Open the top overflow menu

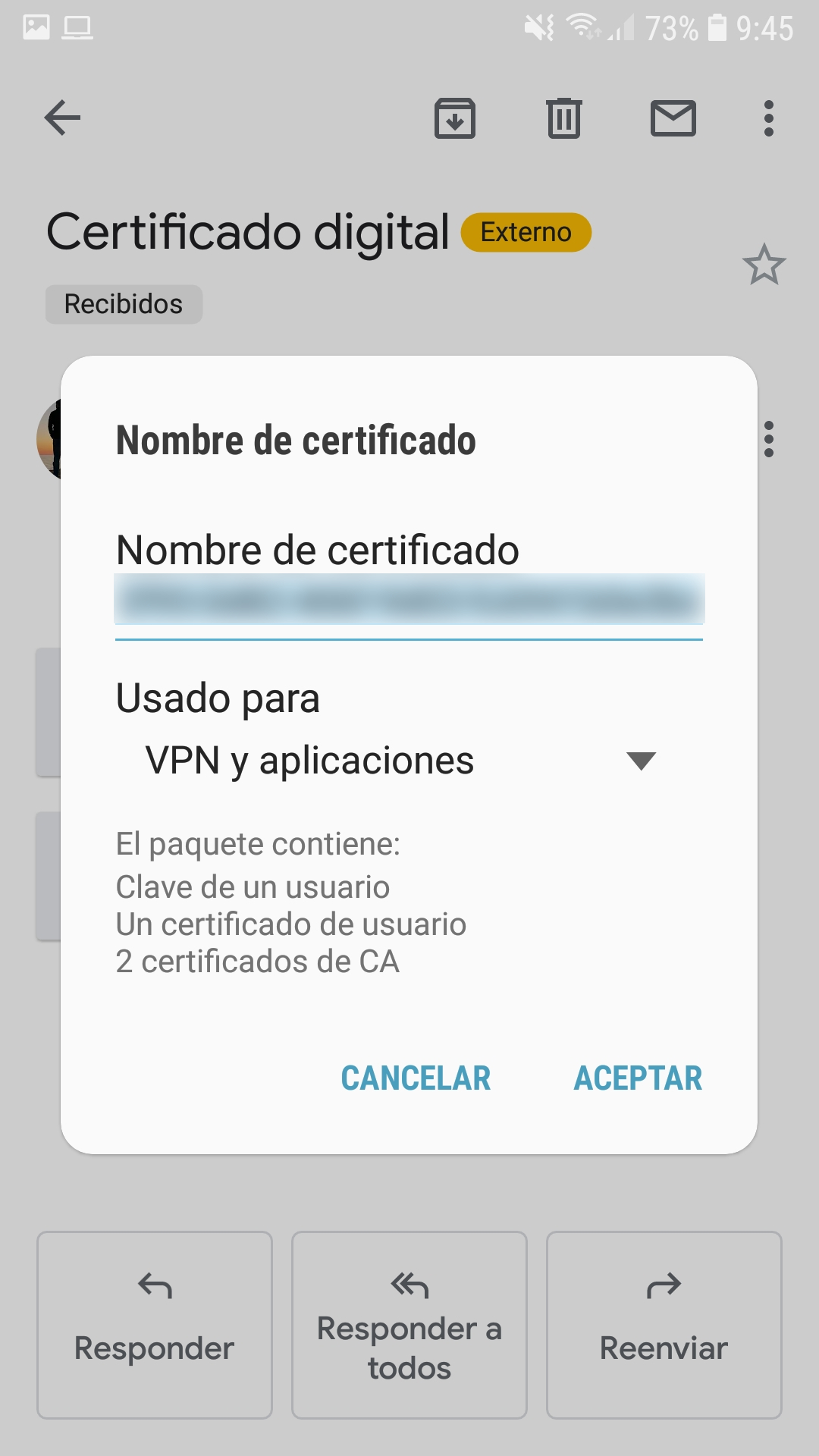768,118
